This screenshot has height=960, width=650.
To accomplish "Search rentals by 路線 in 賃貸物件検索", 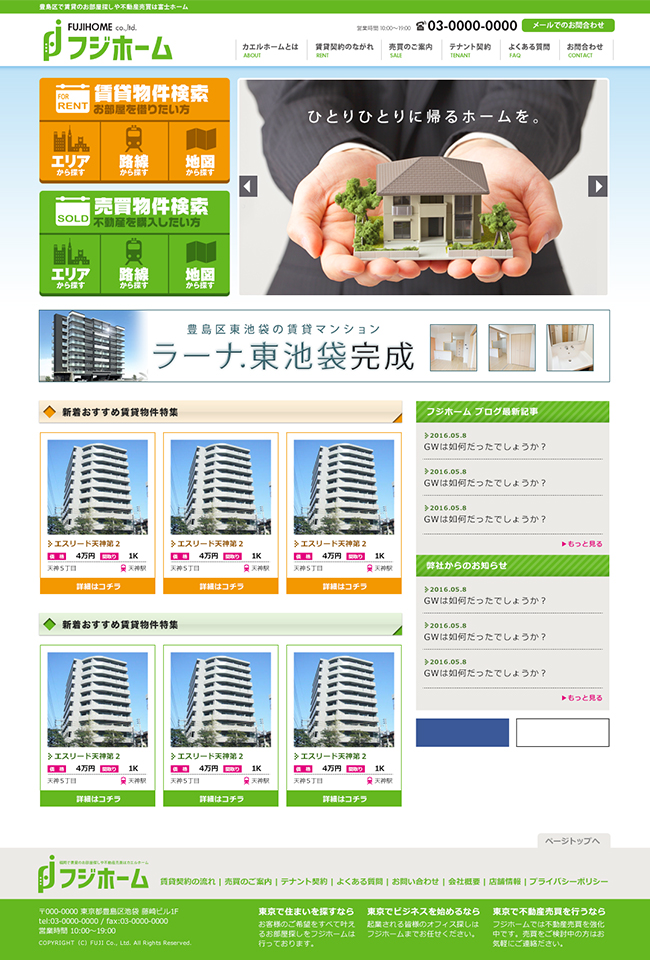I will tap(134, 153).
